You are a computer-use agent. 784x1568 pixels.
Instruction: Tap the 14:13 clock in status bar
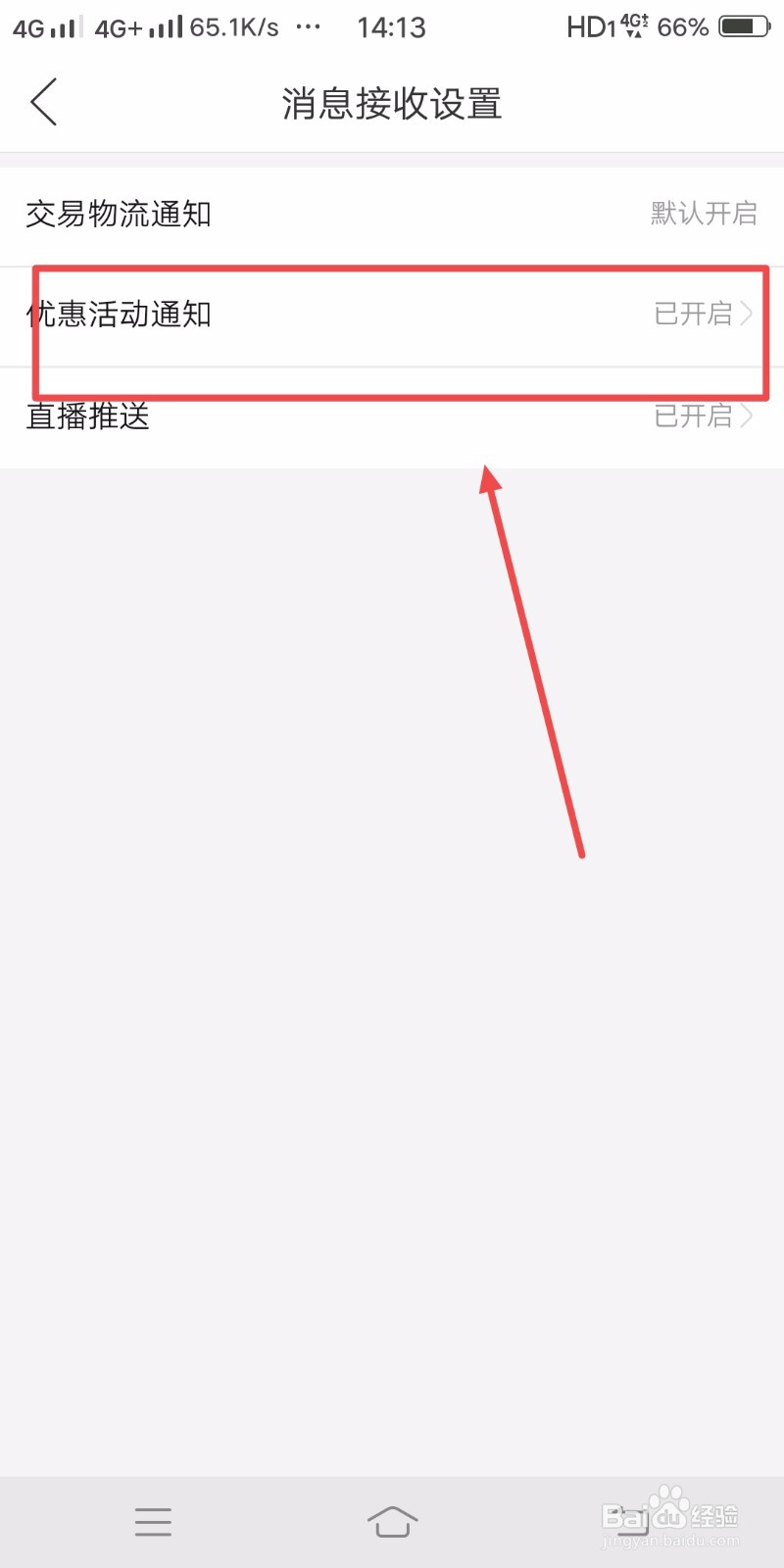point(391,26)
